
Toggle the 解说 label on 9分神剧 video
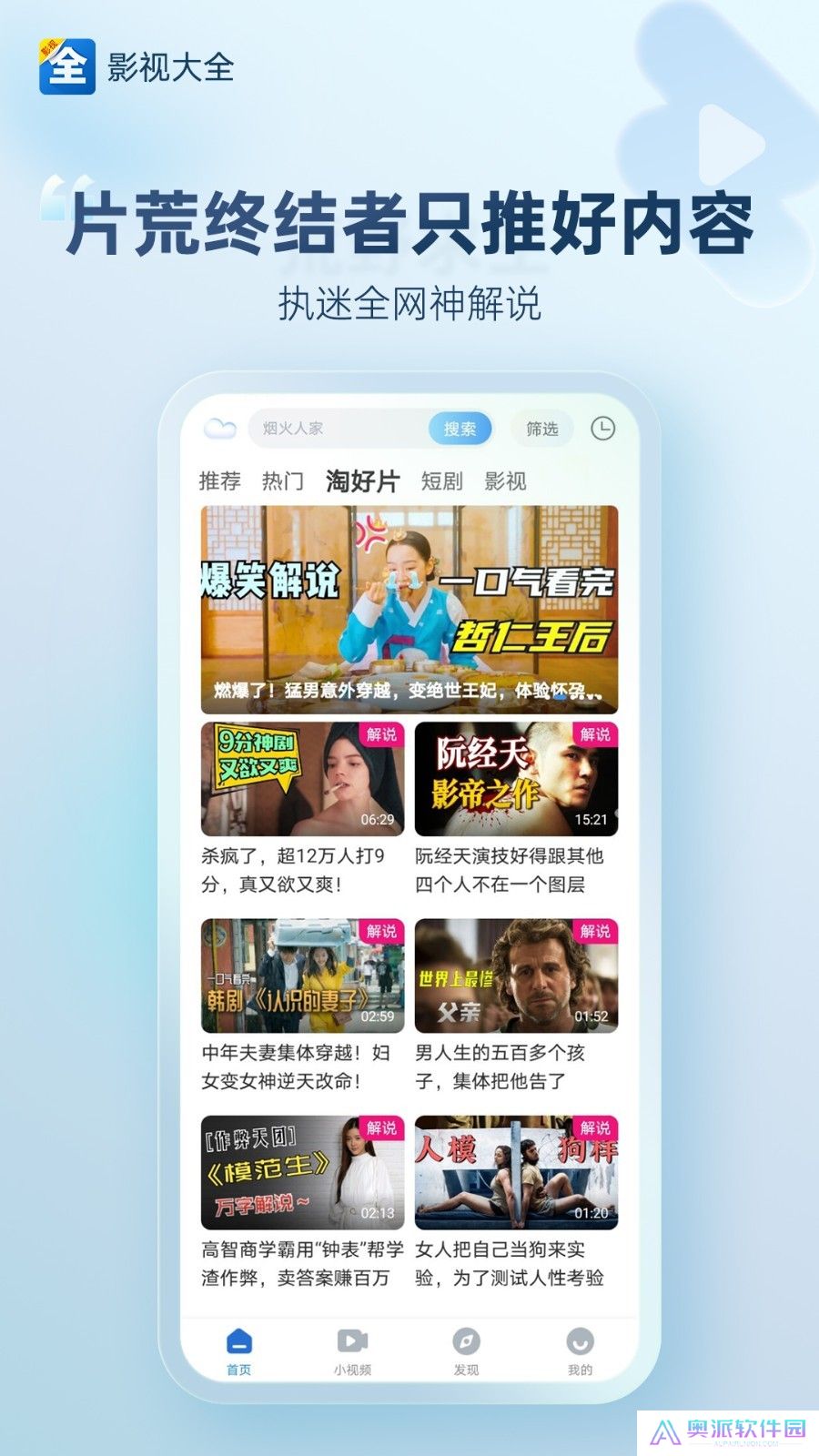(381, 739)
